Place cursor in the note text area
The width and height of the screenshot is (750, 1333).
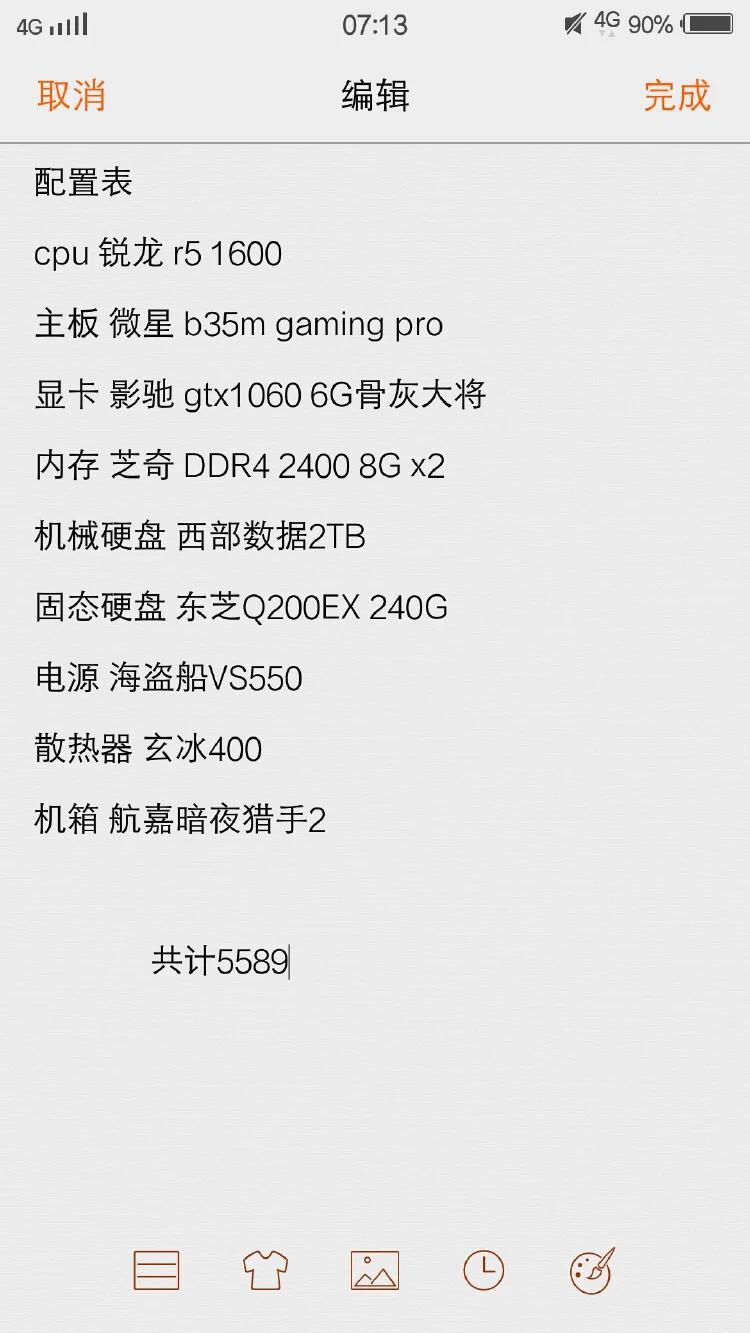click(375, 680)
